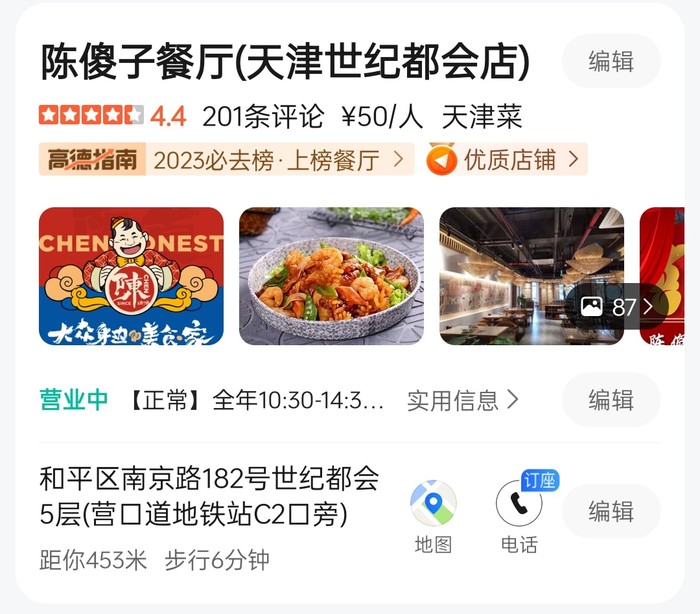Viewport: 700px width, 614px height.
Task: Edit the business hours info
Action: pos(611,400)
